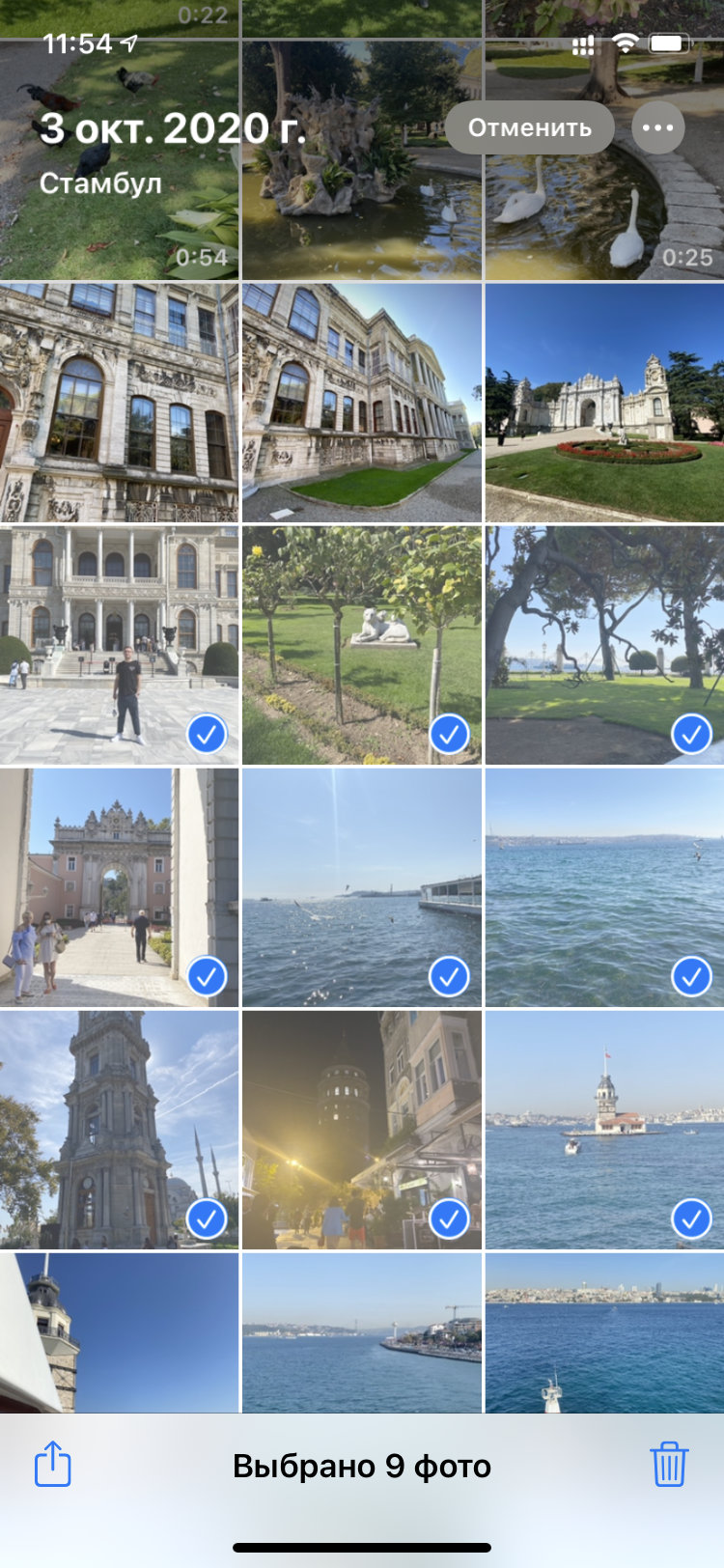Deselect the Maiden's Tower island photo
Screen dimensions: 724x1568
604,1130
